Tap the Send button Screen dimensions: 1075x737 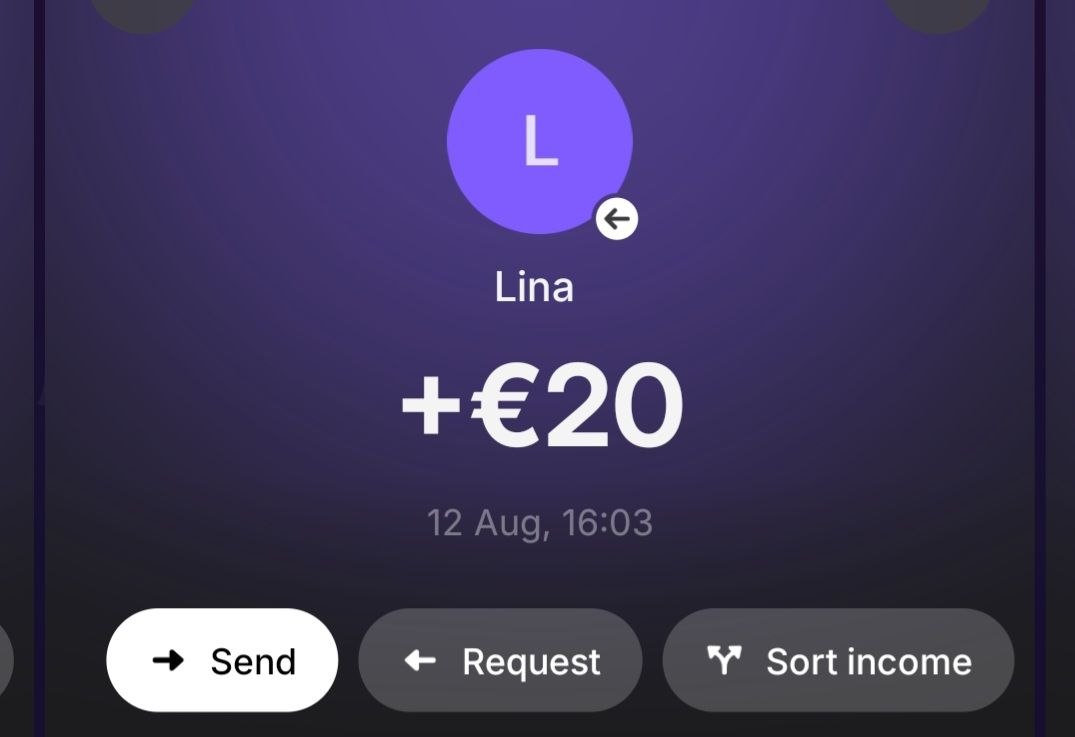(222, 660)
